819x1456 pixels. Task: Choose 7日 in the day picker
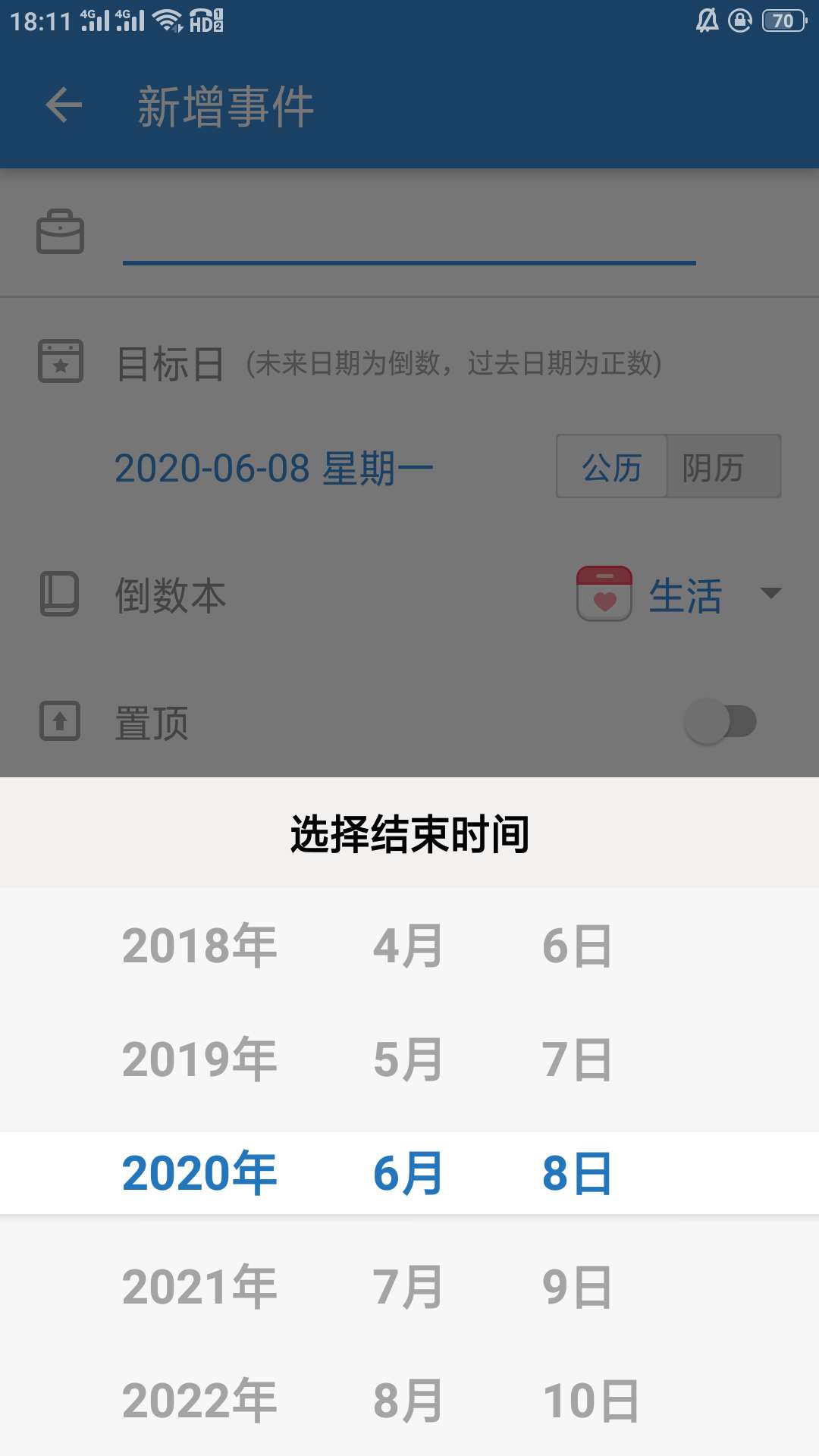click(576, 1059)
